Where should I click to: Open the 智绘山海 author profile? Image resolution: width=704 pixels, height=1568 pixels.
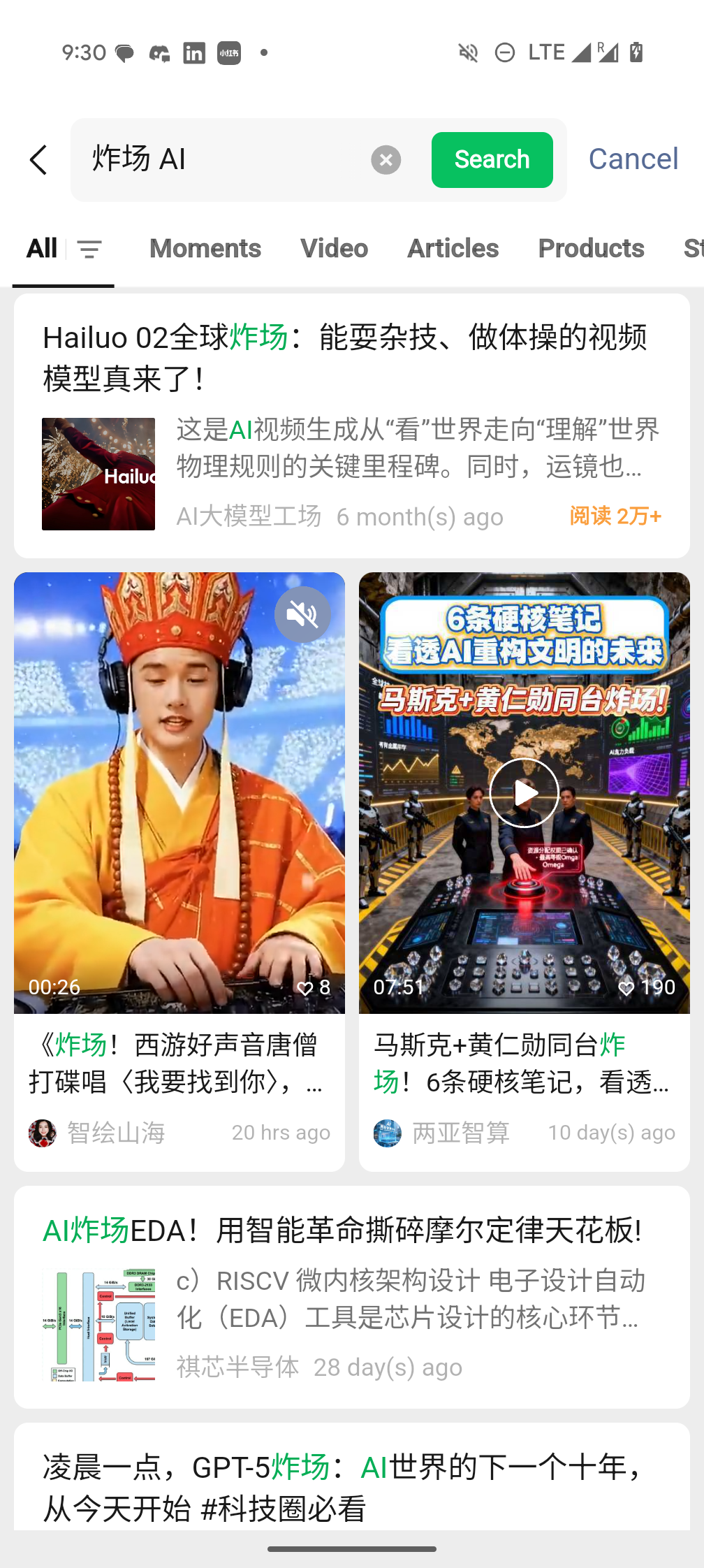(x=98, y=1133)
